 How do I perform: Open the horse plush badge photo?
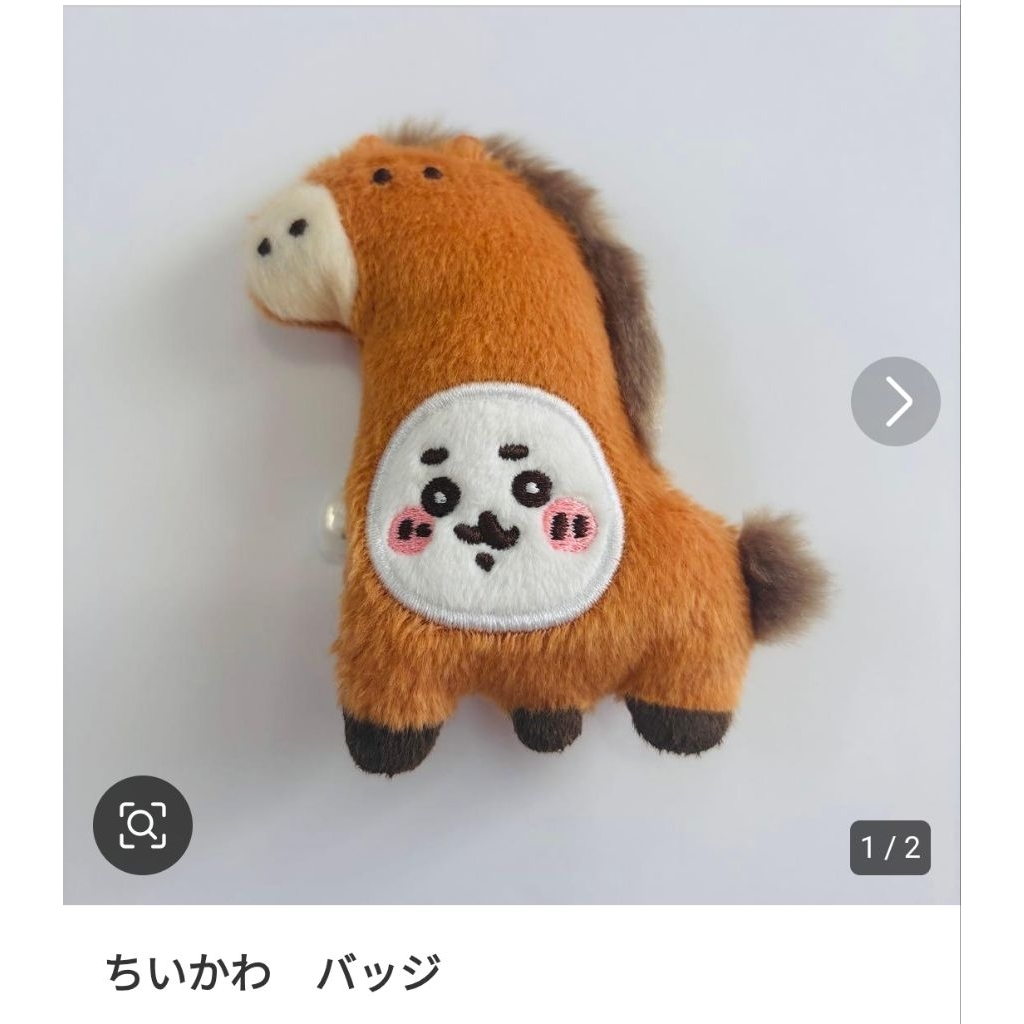click(x=511, y=455)
